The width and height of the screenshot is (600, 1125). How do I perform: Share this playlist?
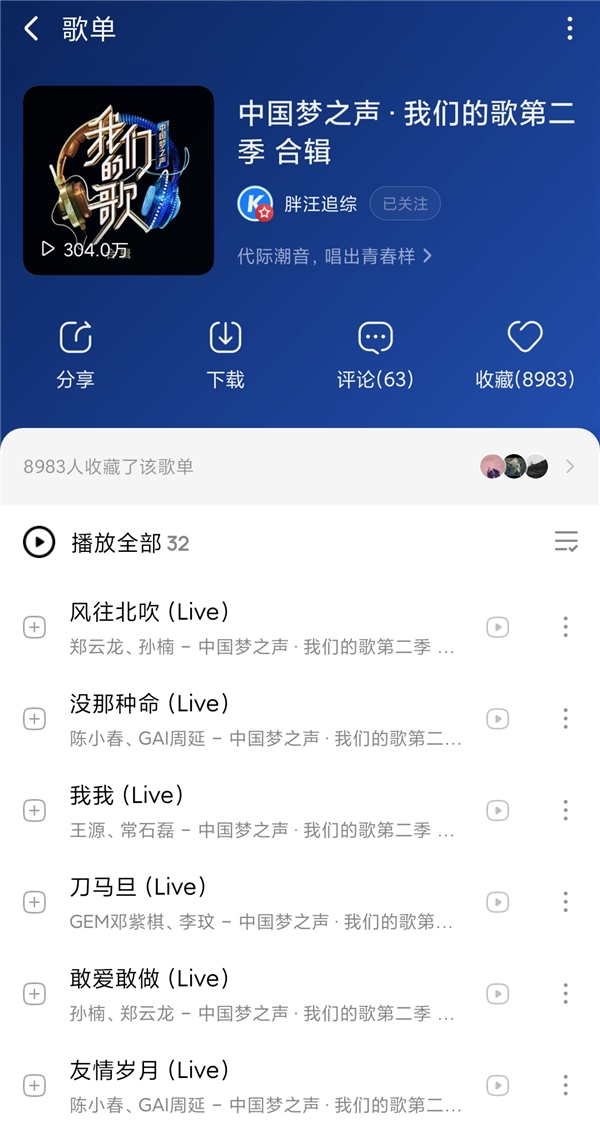tap(76, 354)
